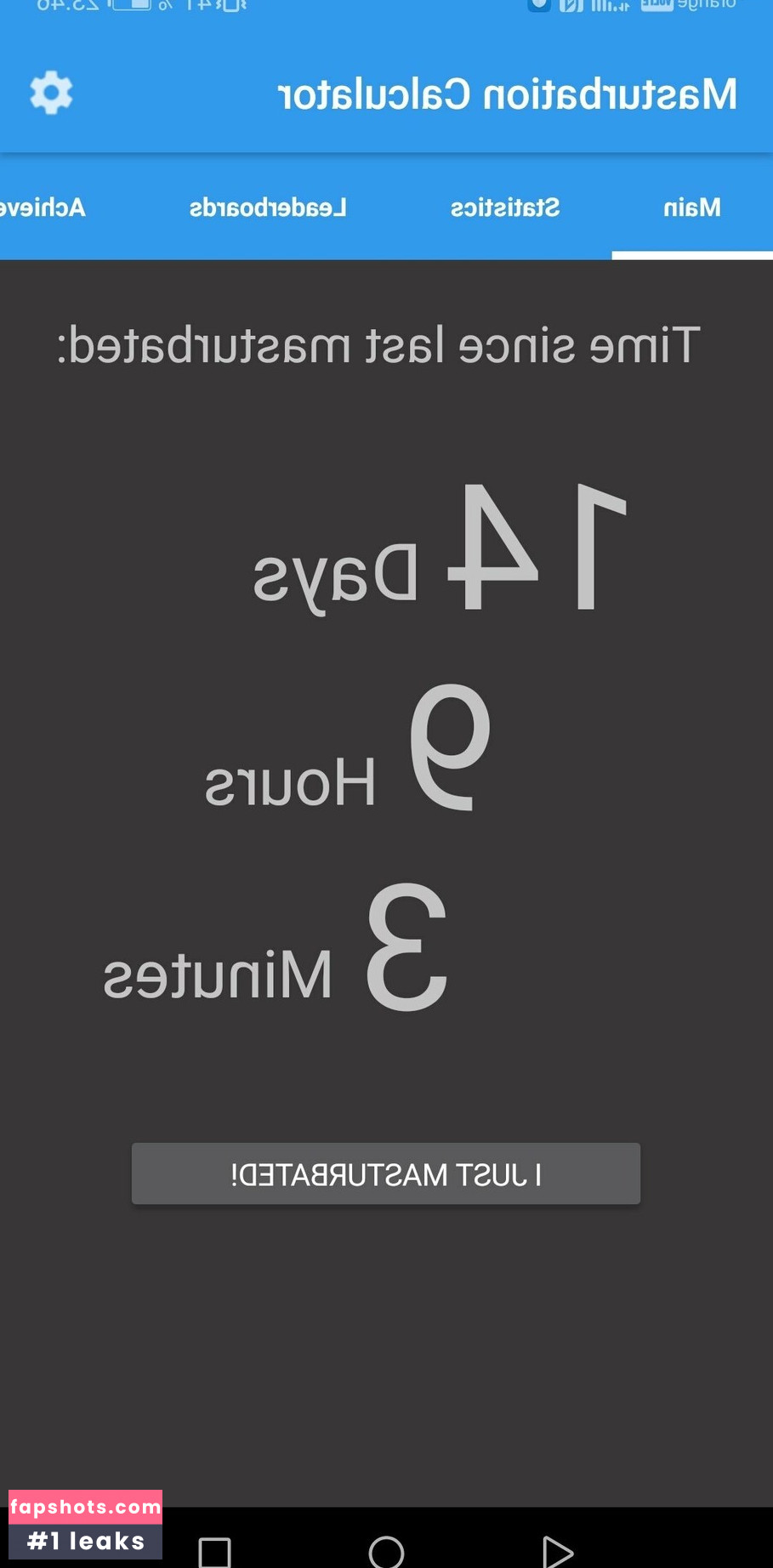Select the Main tab
The image size is (773, 1568).
(x=691, y=207)
